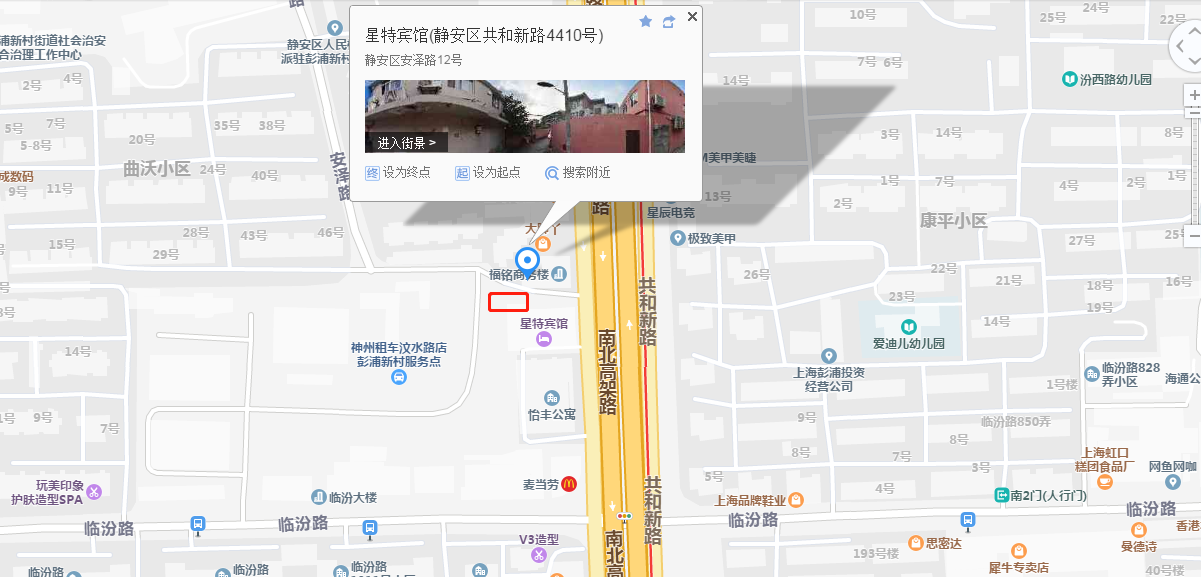Tap the 上海虹口糕团食品厂 marker

pyautogui.click(x=1104, y=481)
